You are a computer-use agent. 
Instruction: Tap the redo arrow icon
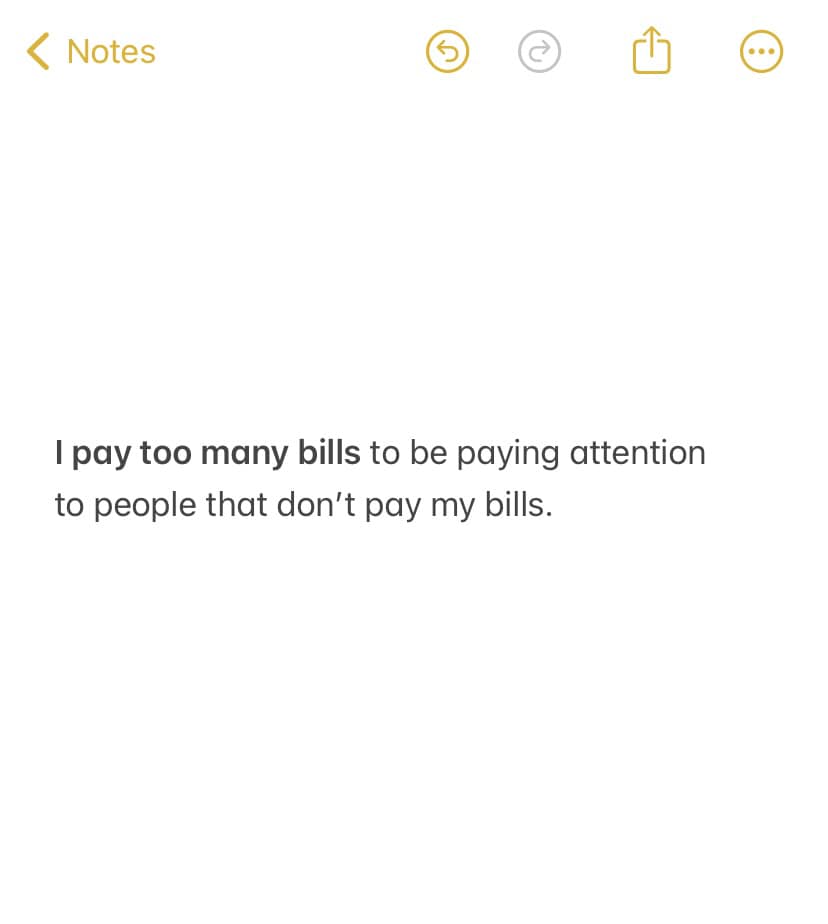(539, 51)
